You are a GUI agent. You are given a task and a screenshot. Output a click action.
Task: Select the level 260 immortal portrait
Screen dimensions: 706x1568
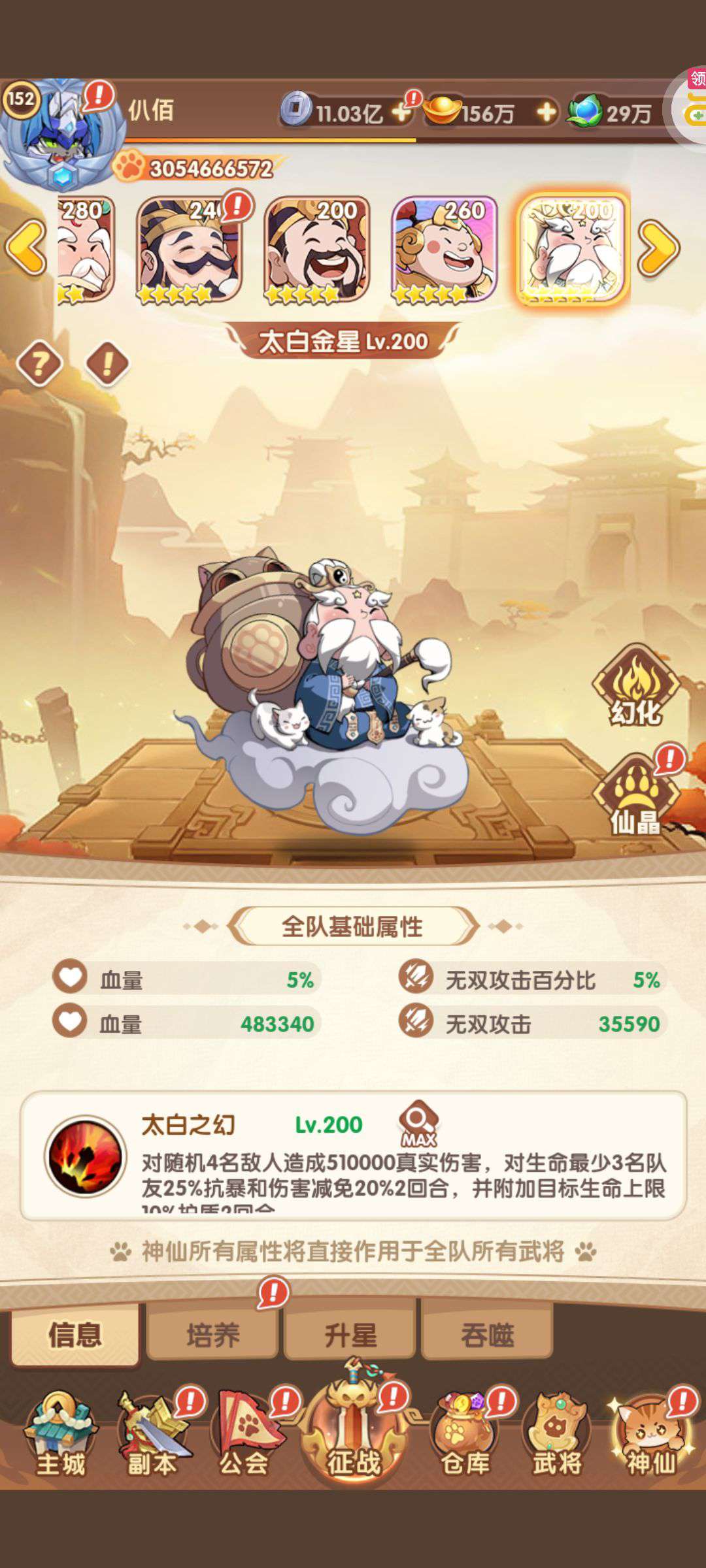tap(444, 250)
